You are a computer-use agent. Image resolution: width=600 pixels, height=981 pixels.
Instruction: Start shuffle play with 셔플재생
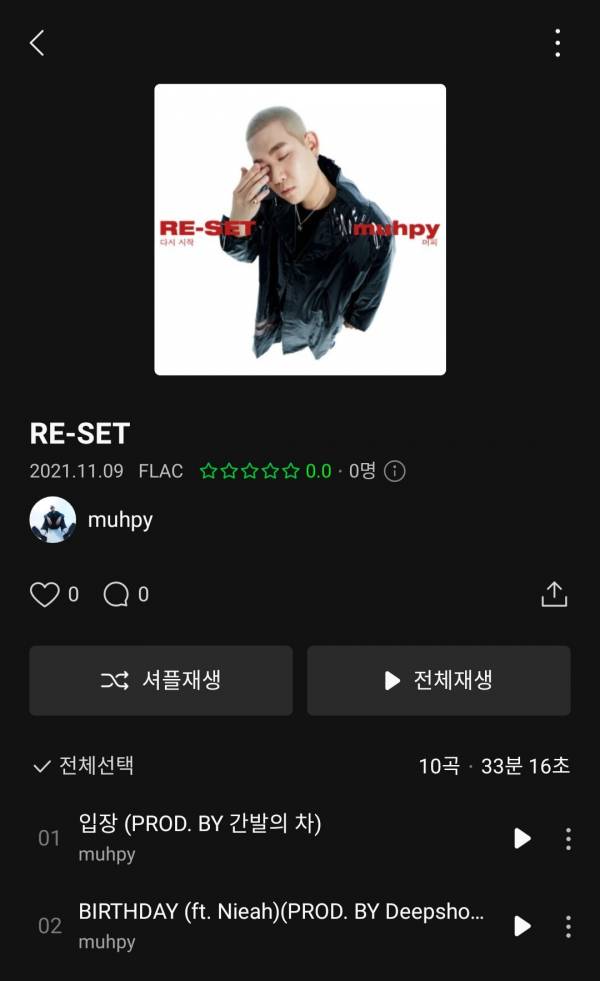pos(161,681)
